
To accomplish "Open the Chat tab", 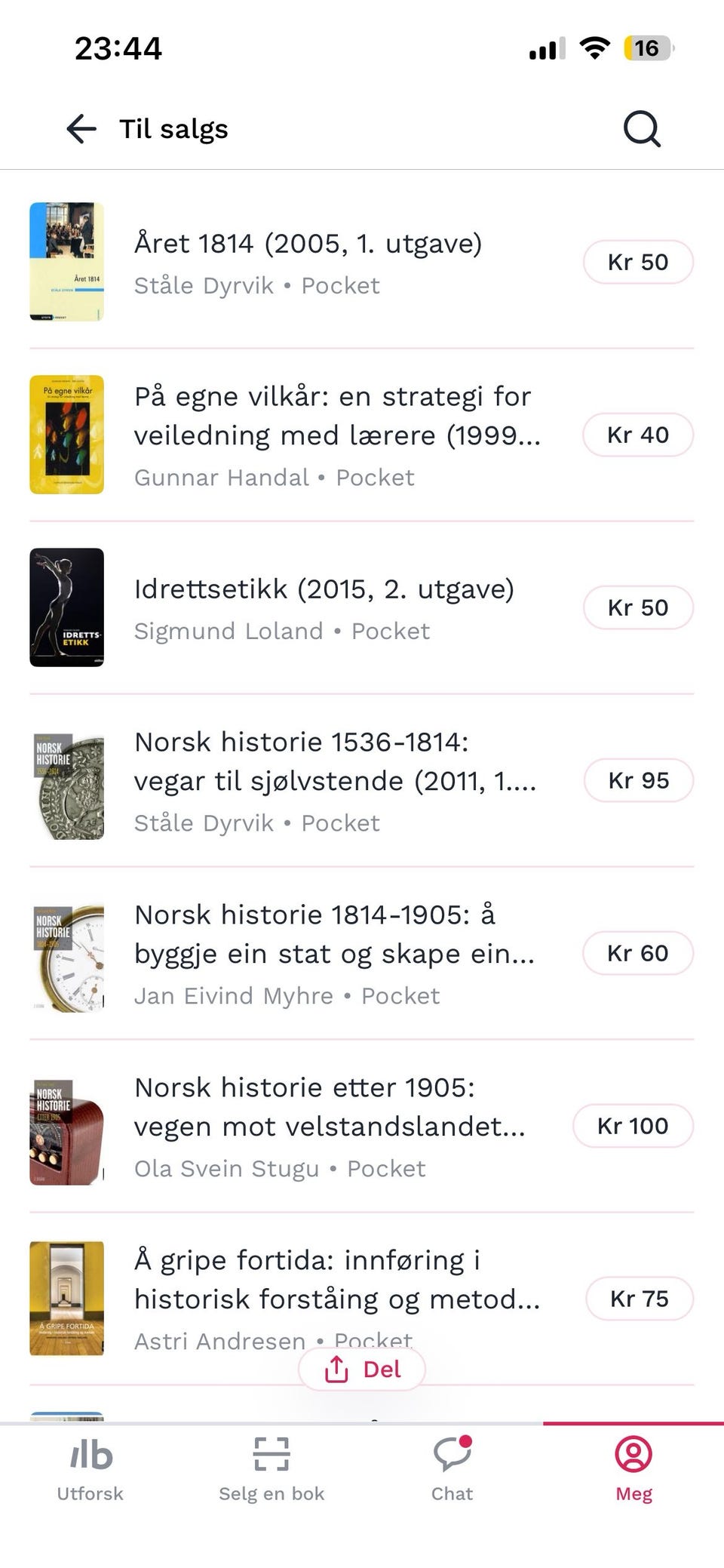I will (x=452, y=1468).
